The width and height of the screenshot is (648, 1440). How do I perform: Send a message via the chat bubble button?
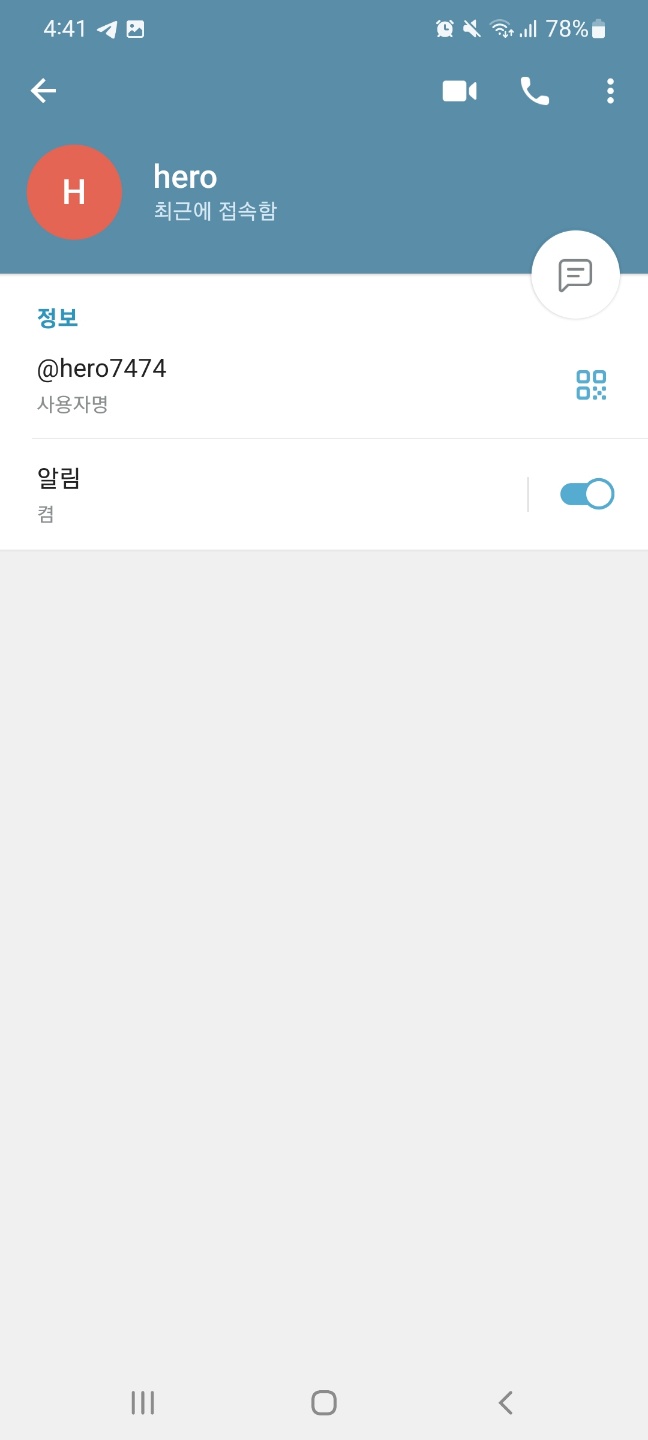(x=575, y=275)
